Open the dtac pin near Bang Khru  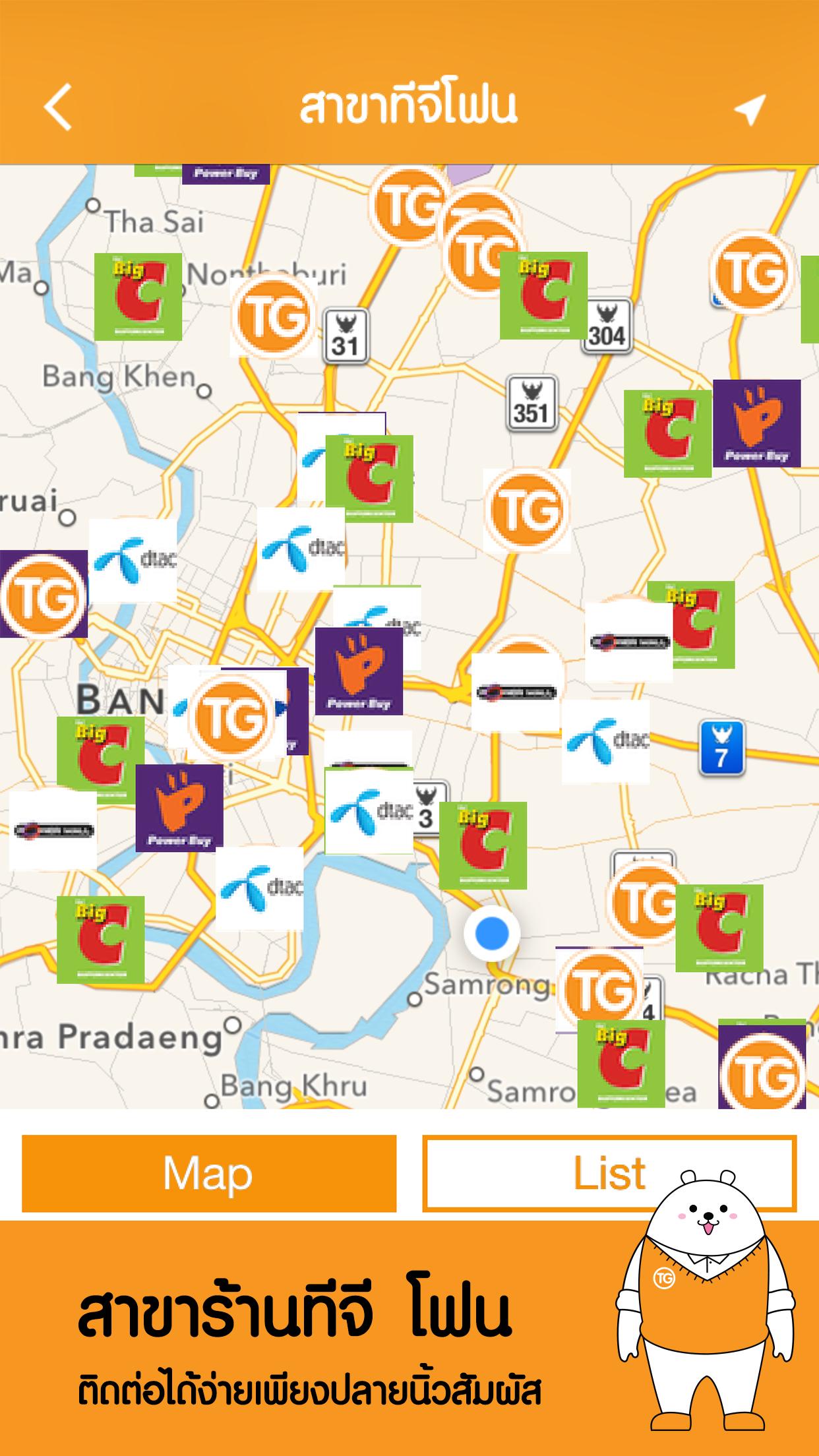click(259, 888)
